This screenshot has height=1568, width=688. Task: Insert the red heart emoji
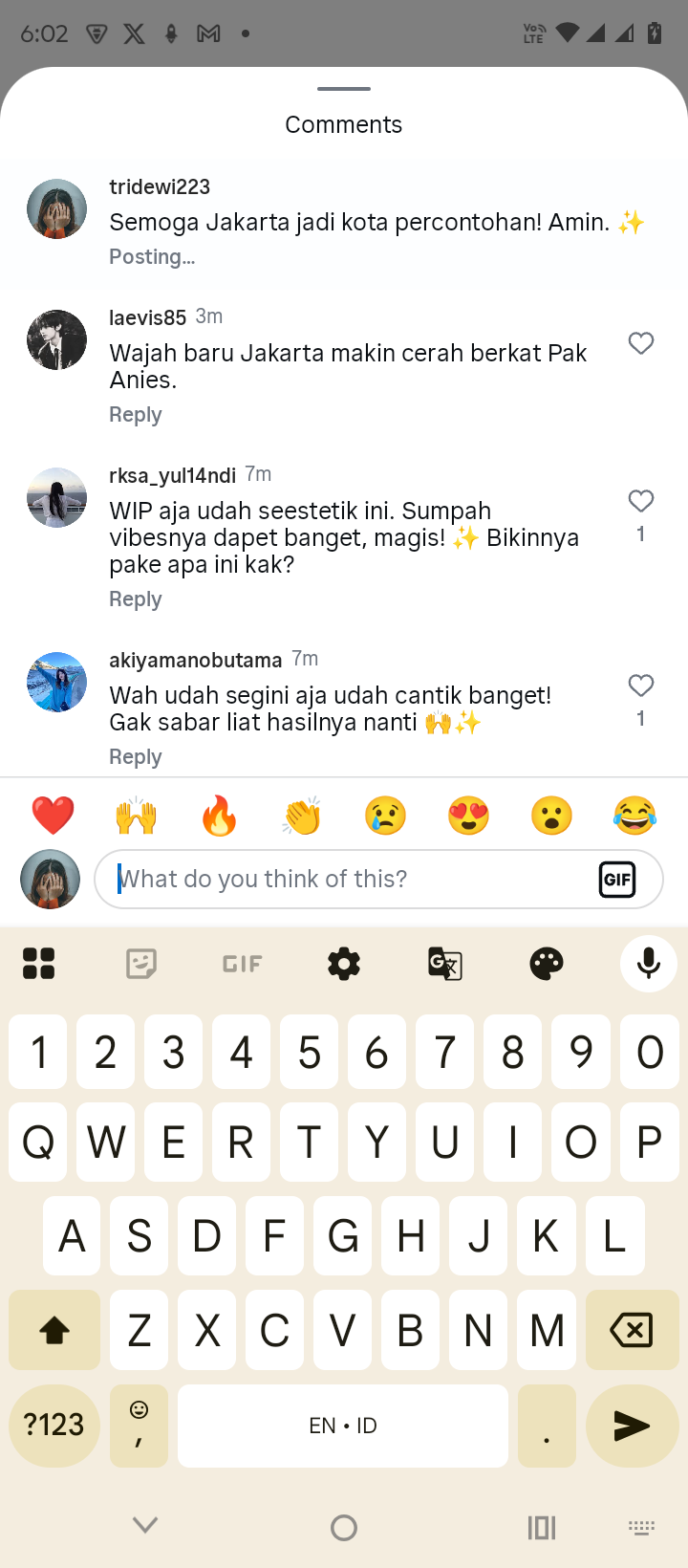point(53,816)
